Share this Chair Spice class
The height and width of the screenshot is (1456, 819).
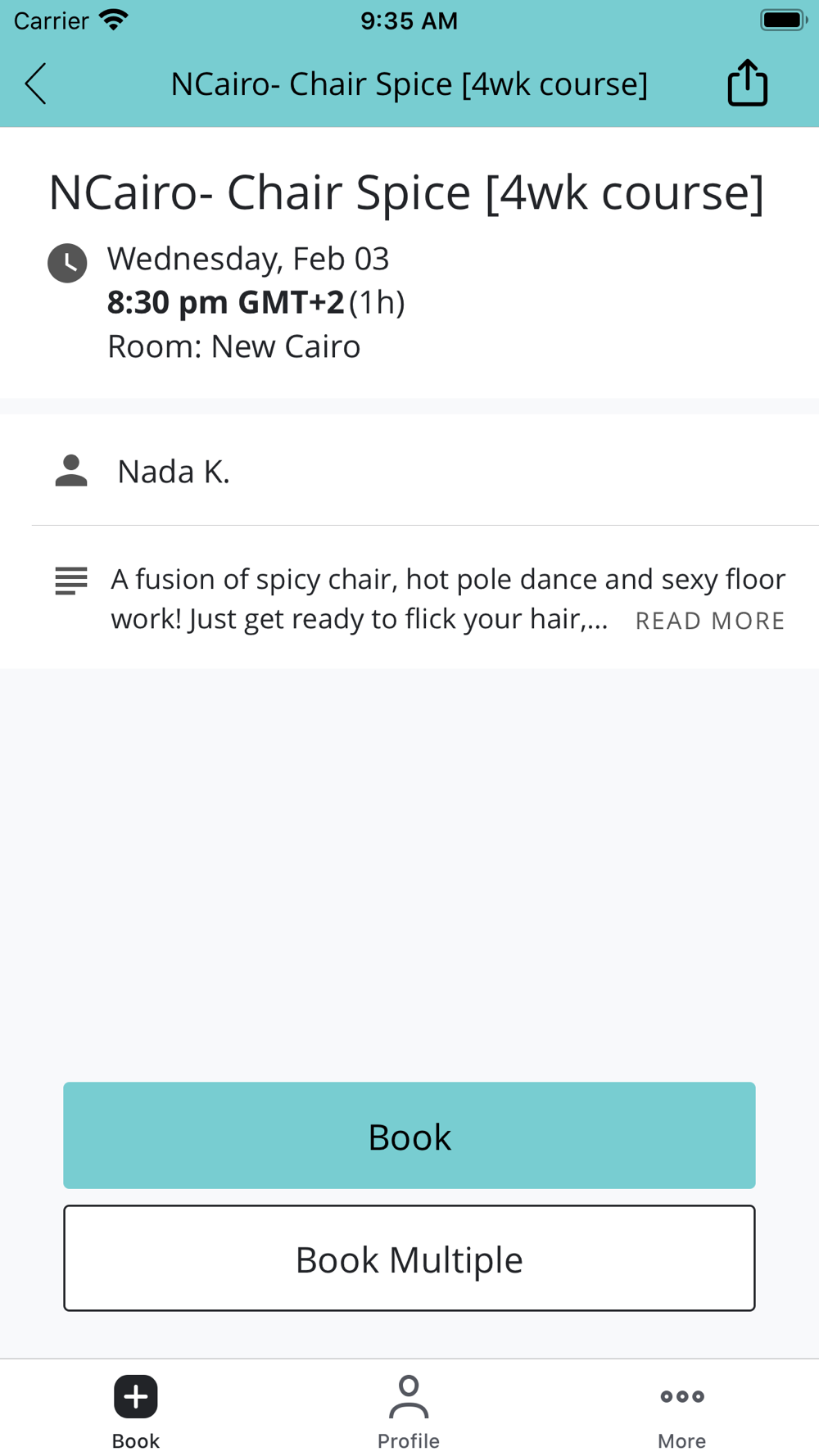[x=747, y=84]
